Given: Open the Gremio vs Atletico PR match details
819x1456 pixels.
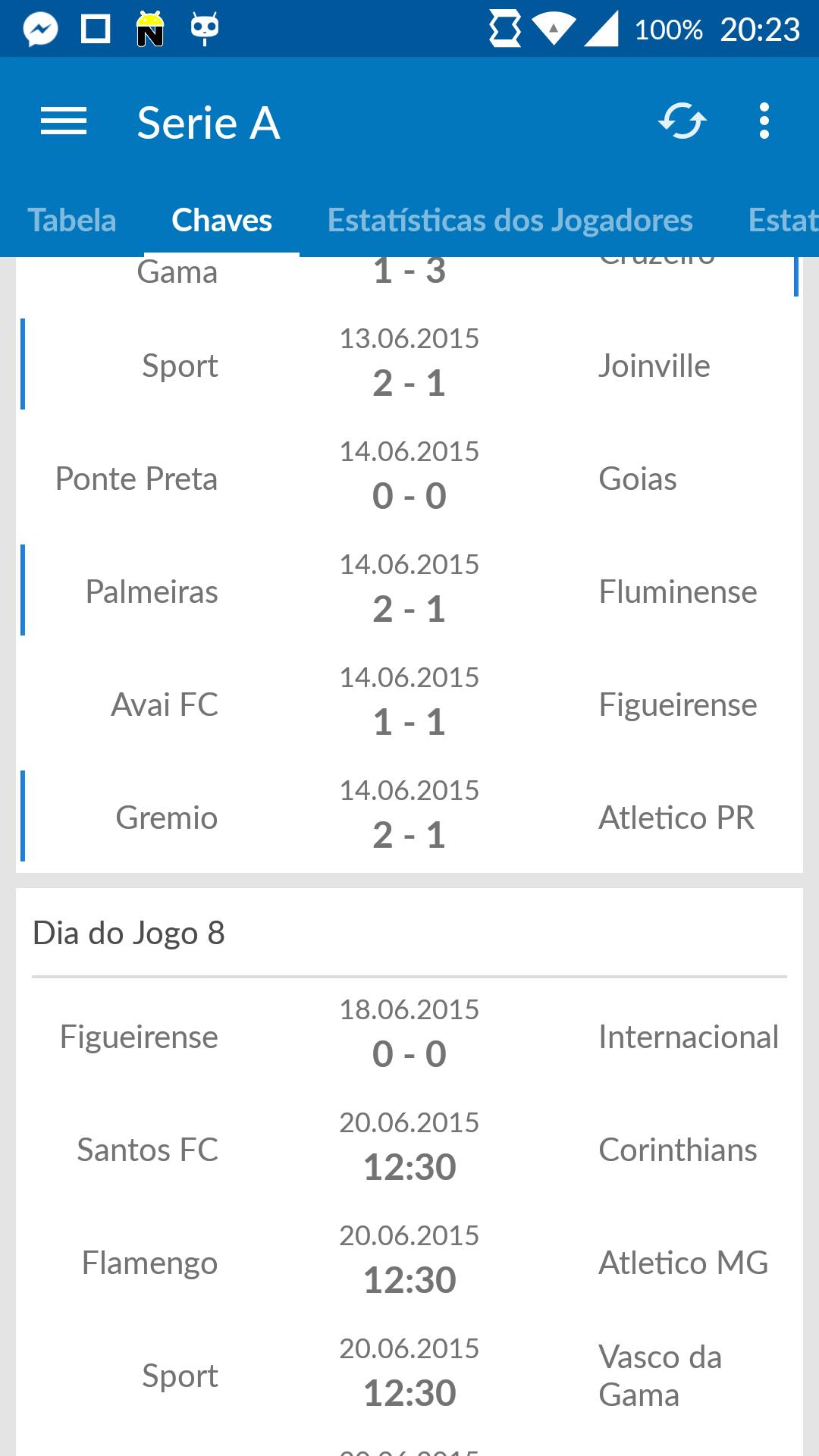Looking at the screenshot, I should [x=409, y=816].
